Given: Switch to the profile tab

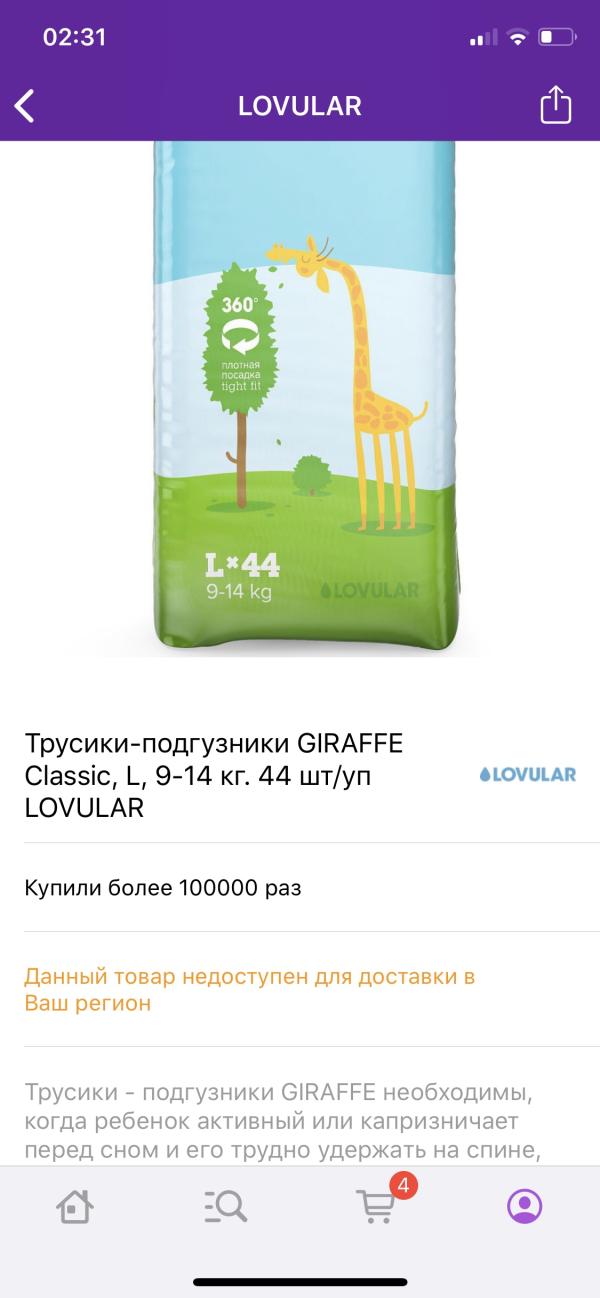Looking at the screenshot, I should (524, 1206).
